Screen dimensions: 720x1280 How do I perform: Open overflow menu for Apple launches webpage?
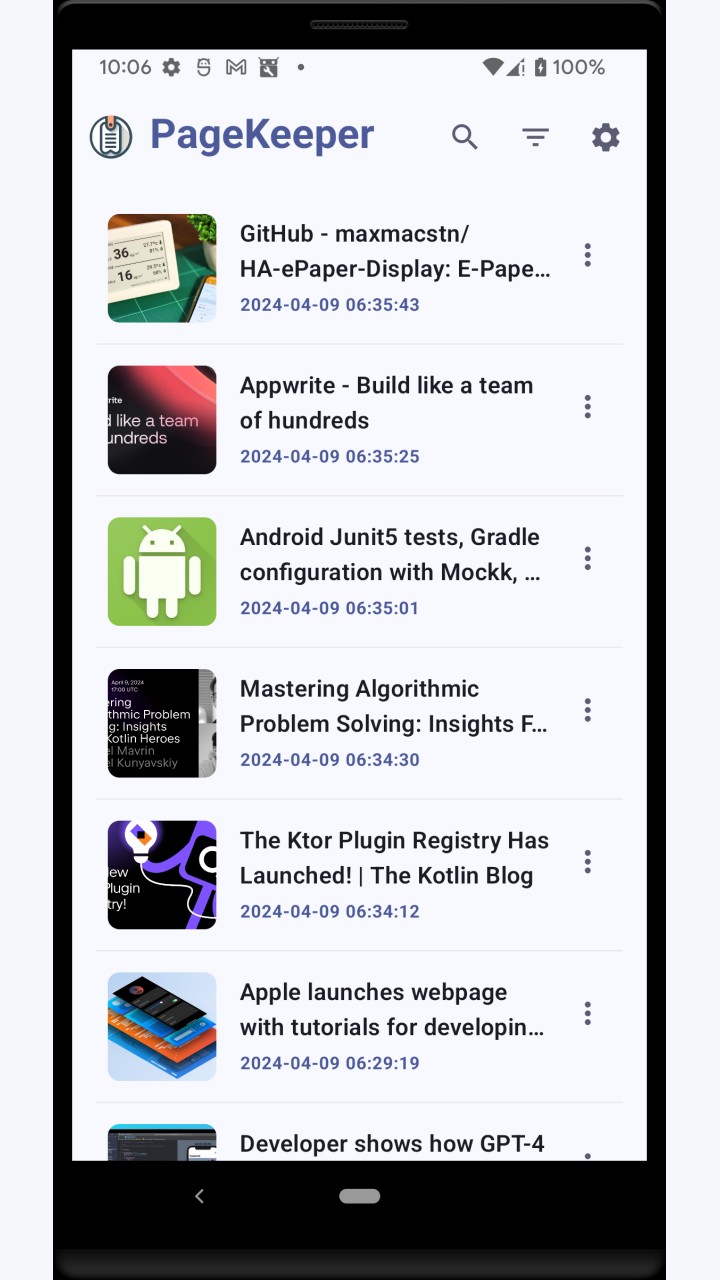(588, 1014)
